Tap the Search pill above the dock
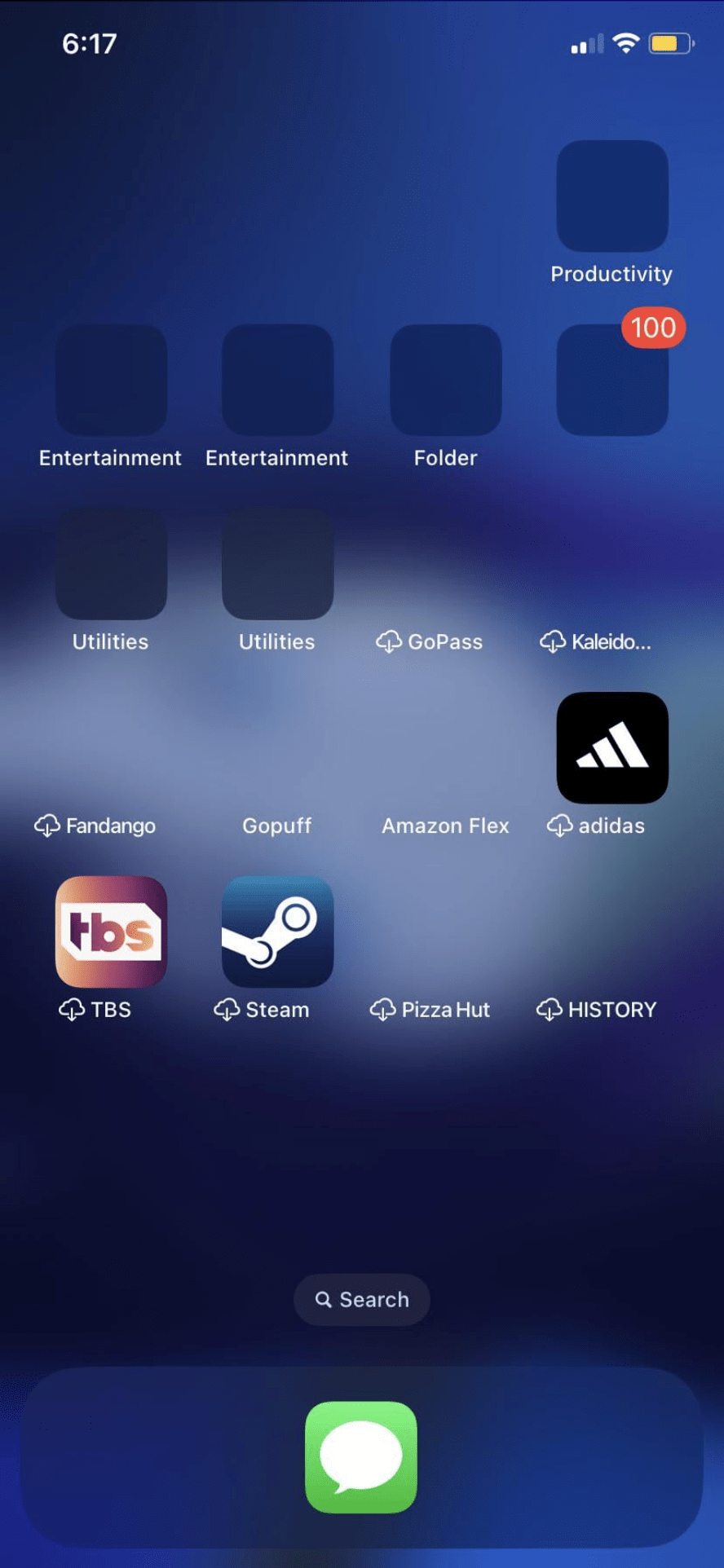 362,1300
